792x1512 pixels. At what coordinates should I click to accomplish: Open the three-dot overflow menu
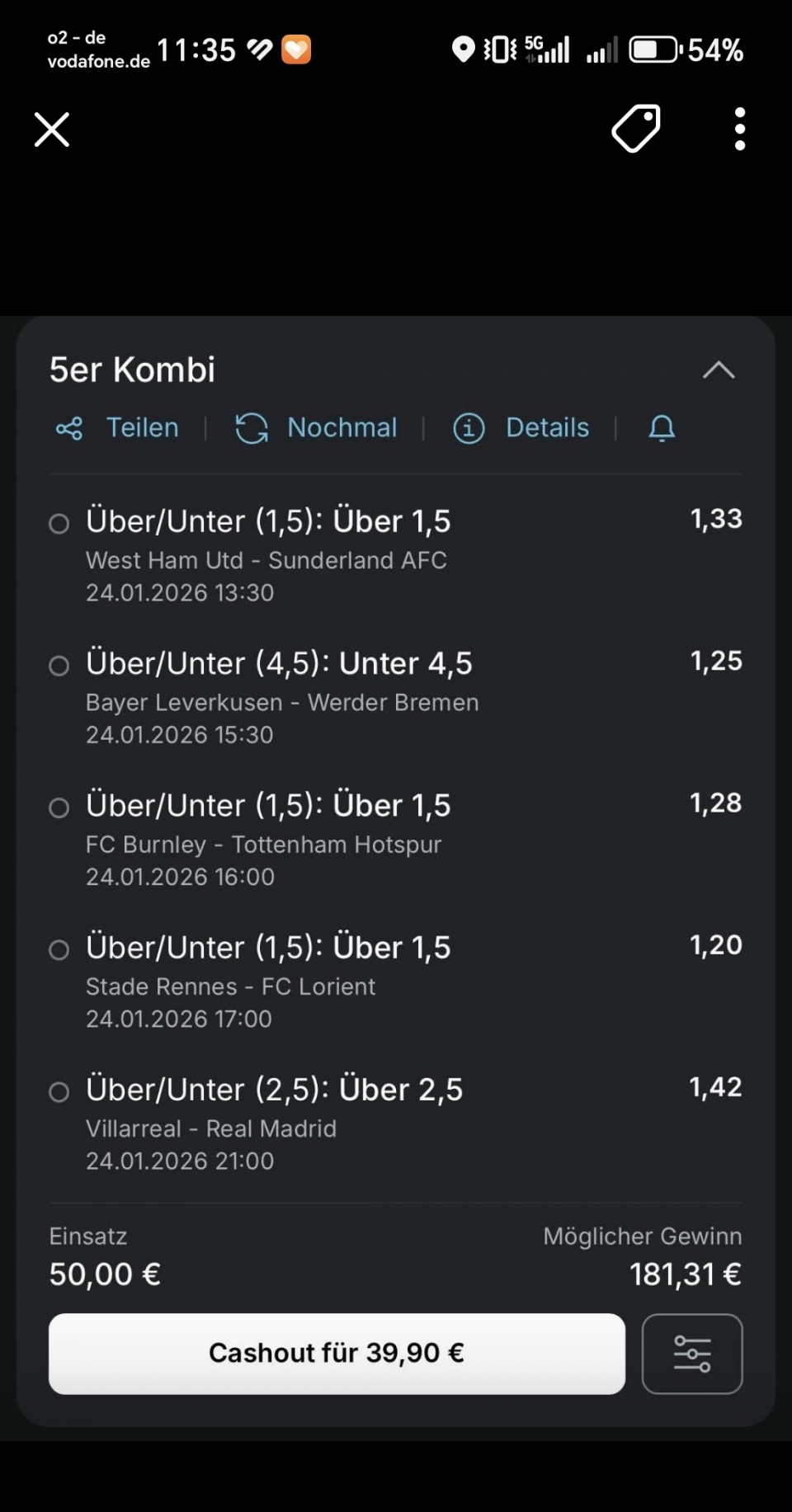[x=739, y=129]
